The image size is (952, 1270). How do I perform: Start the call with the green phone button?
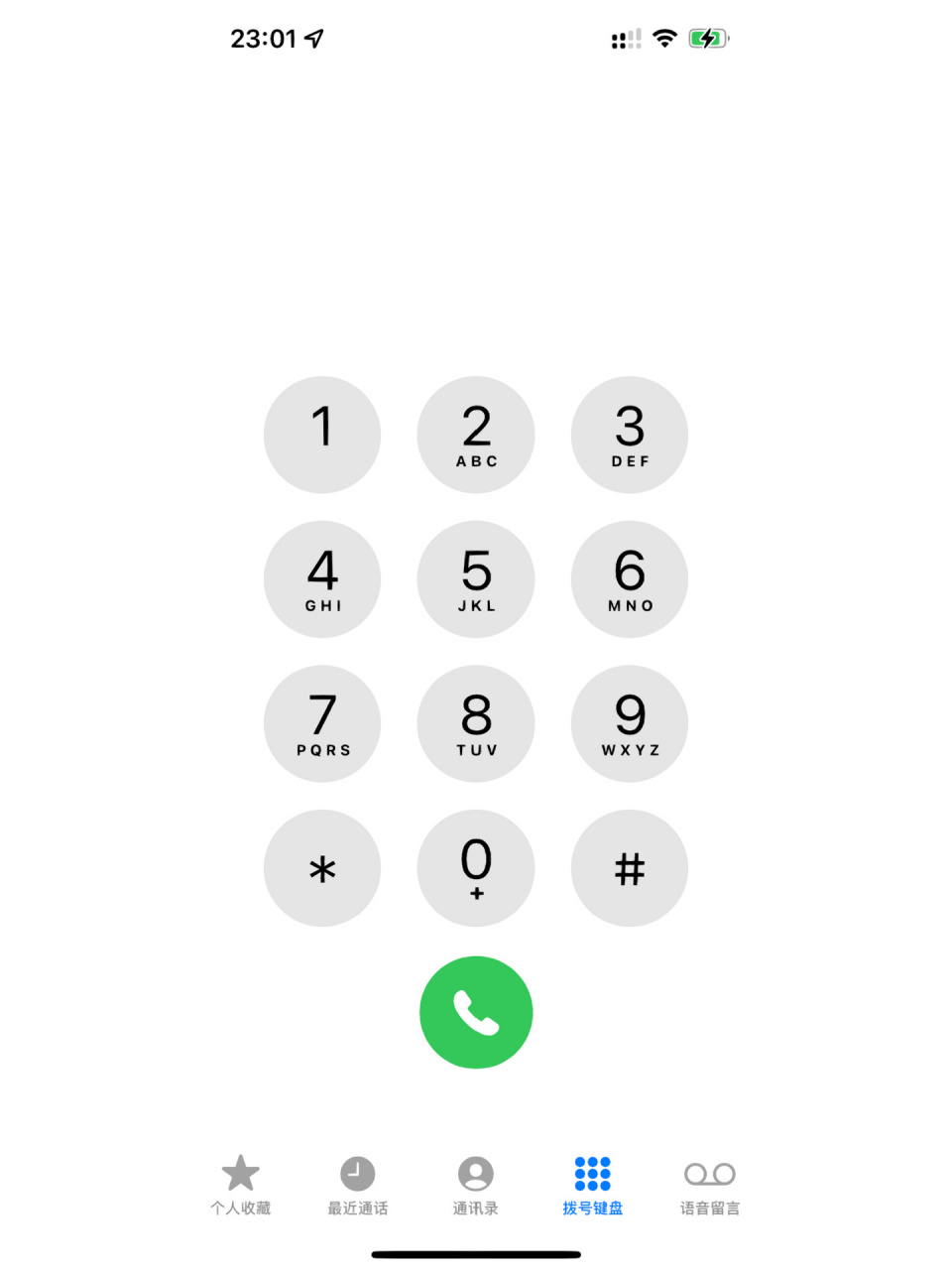click(x=476, y=1012)
